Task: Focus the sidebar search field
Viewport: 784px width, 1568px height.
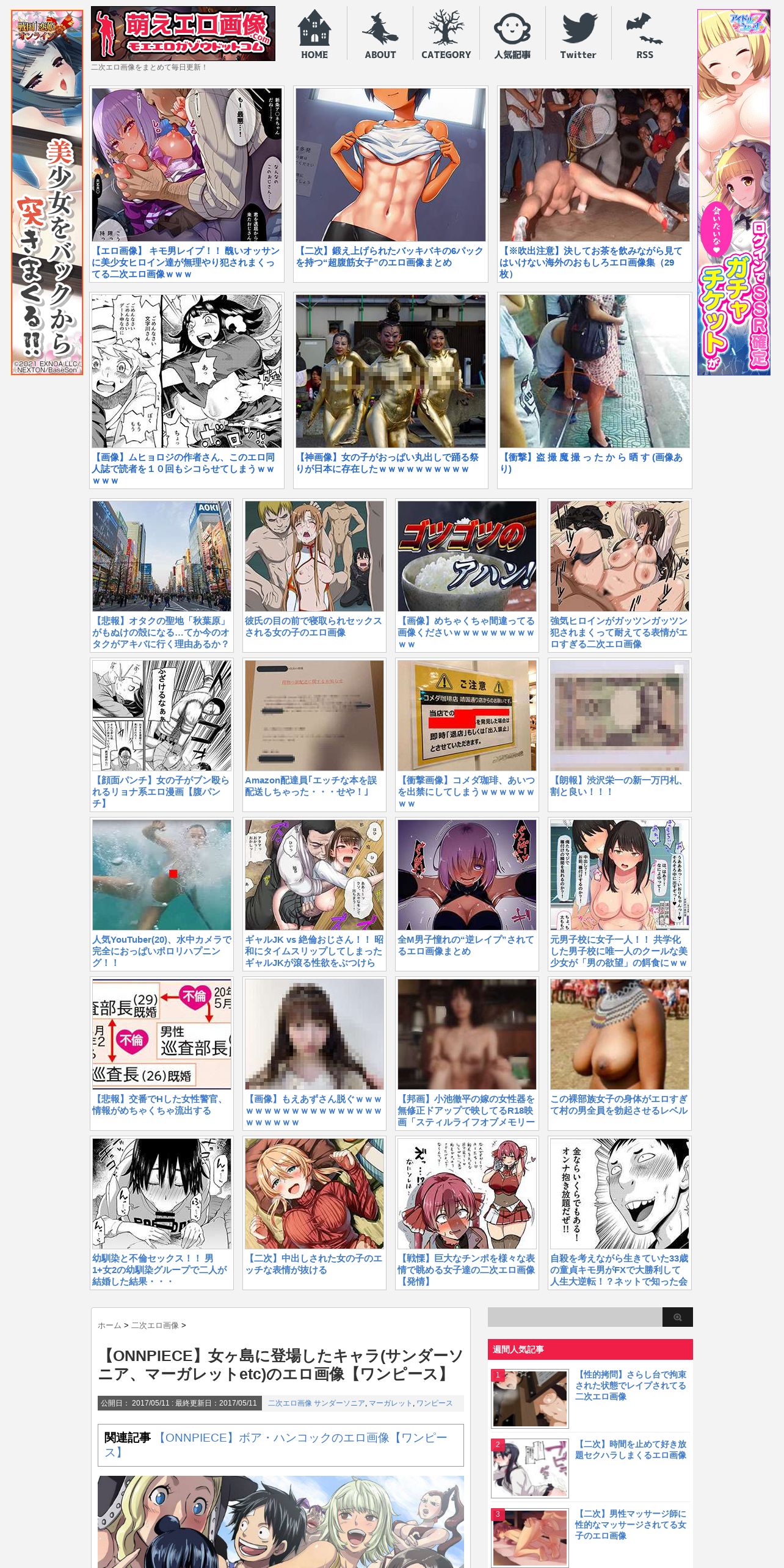Action: (575, 1317)
